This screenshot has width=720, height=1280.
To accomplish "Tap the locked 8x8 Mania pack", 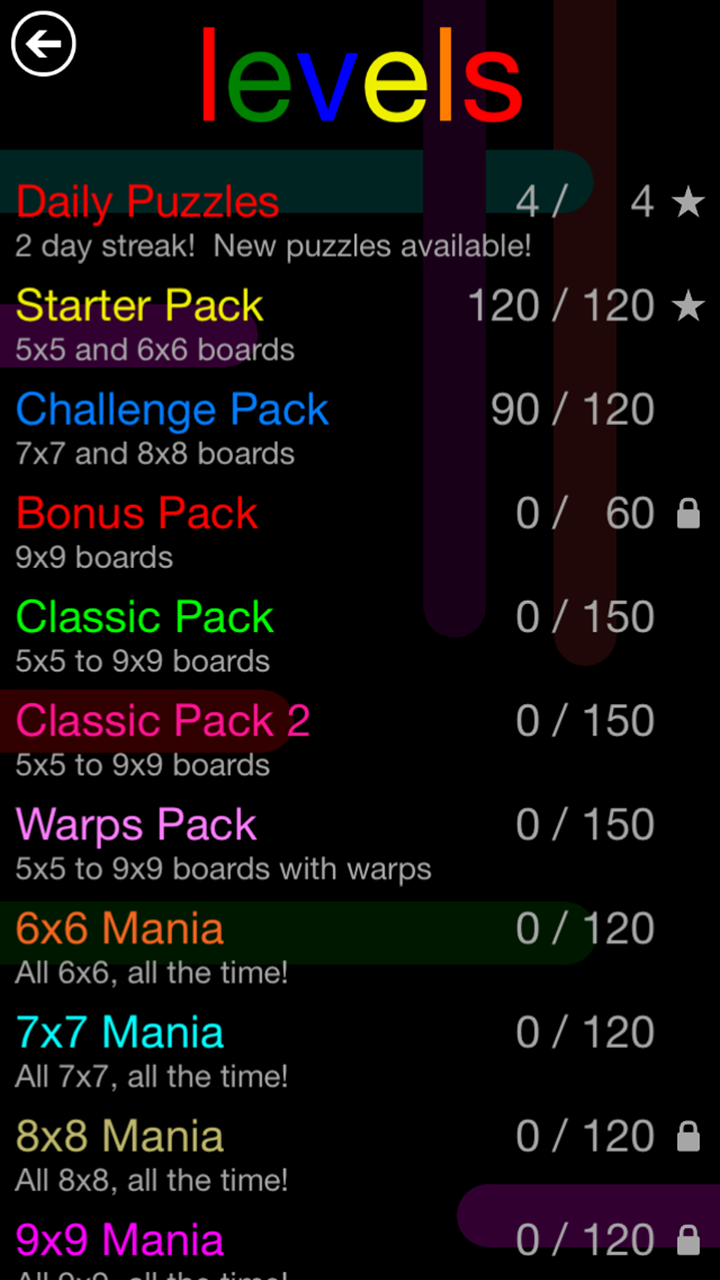I will (x=120, y=1138).
